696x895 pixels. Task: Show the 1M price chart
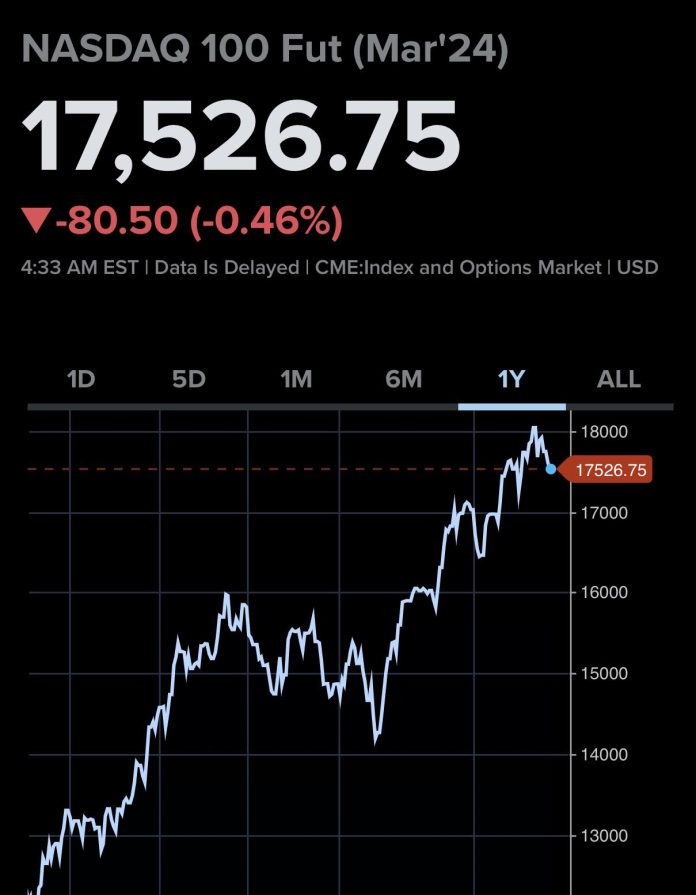(296, 380)
